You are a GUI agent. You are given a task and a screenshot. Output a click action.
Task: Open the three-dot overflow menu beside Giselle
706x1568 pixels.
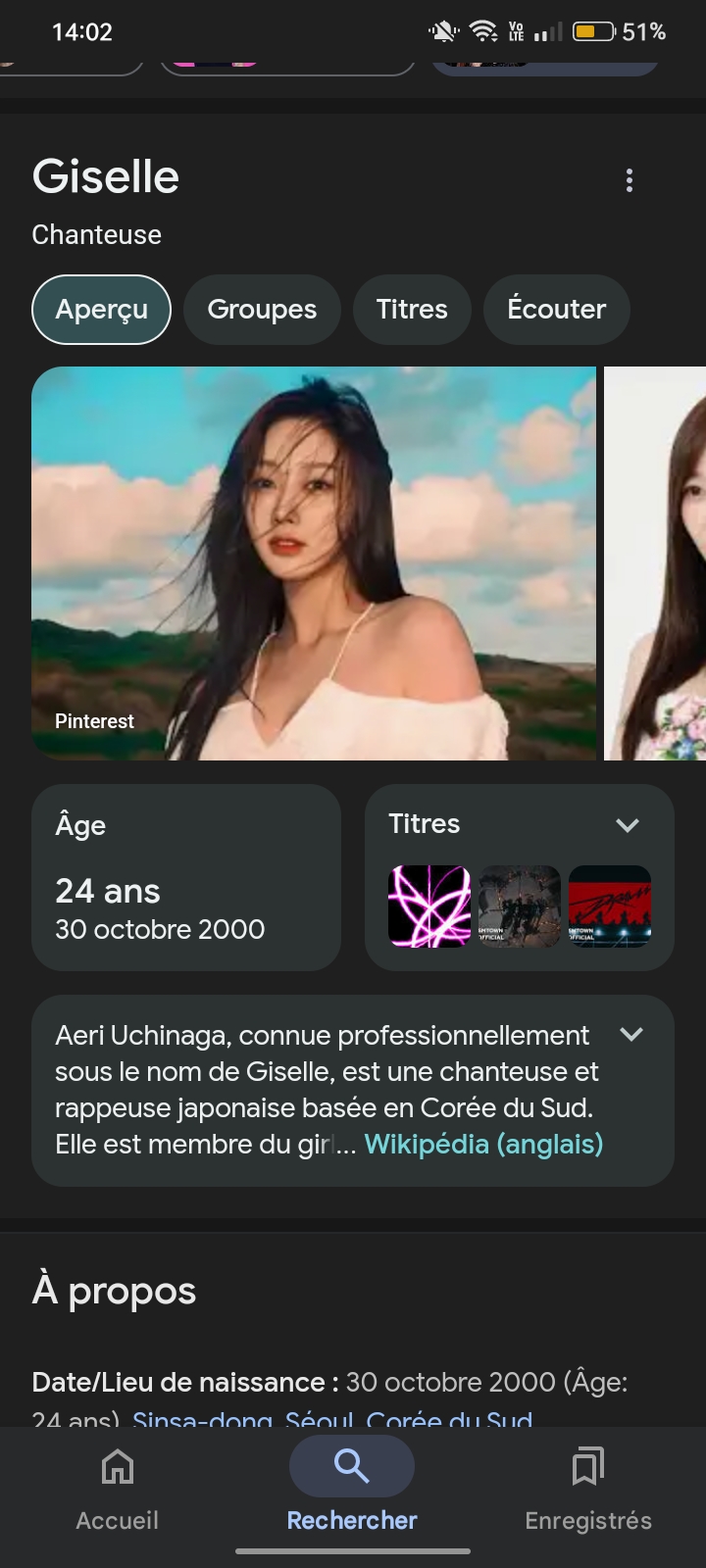629,180
